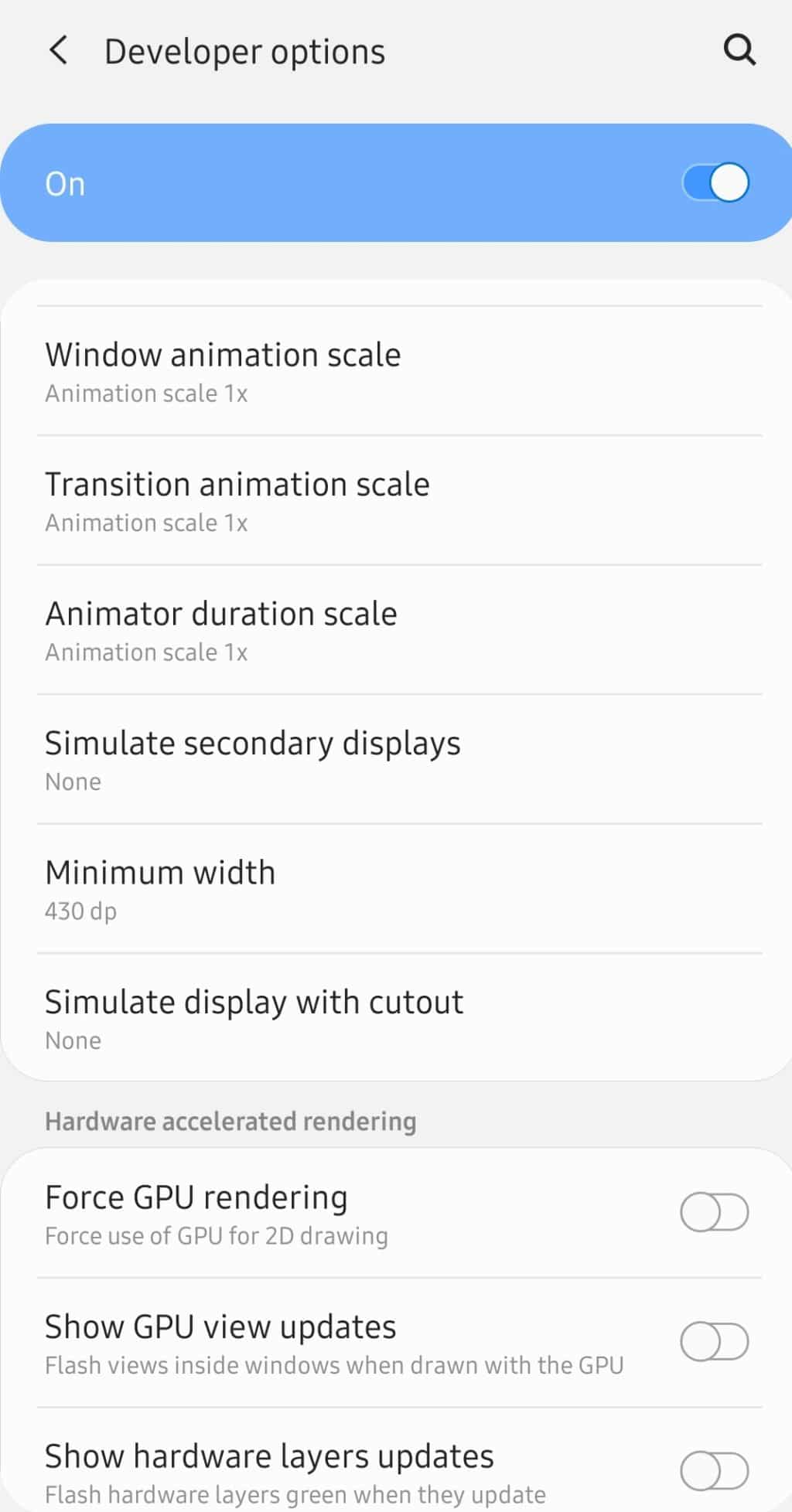
Task: Click the None value under Simulate secondary displays
Action: (73, 782)
